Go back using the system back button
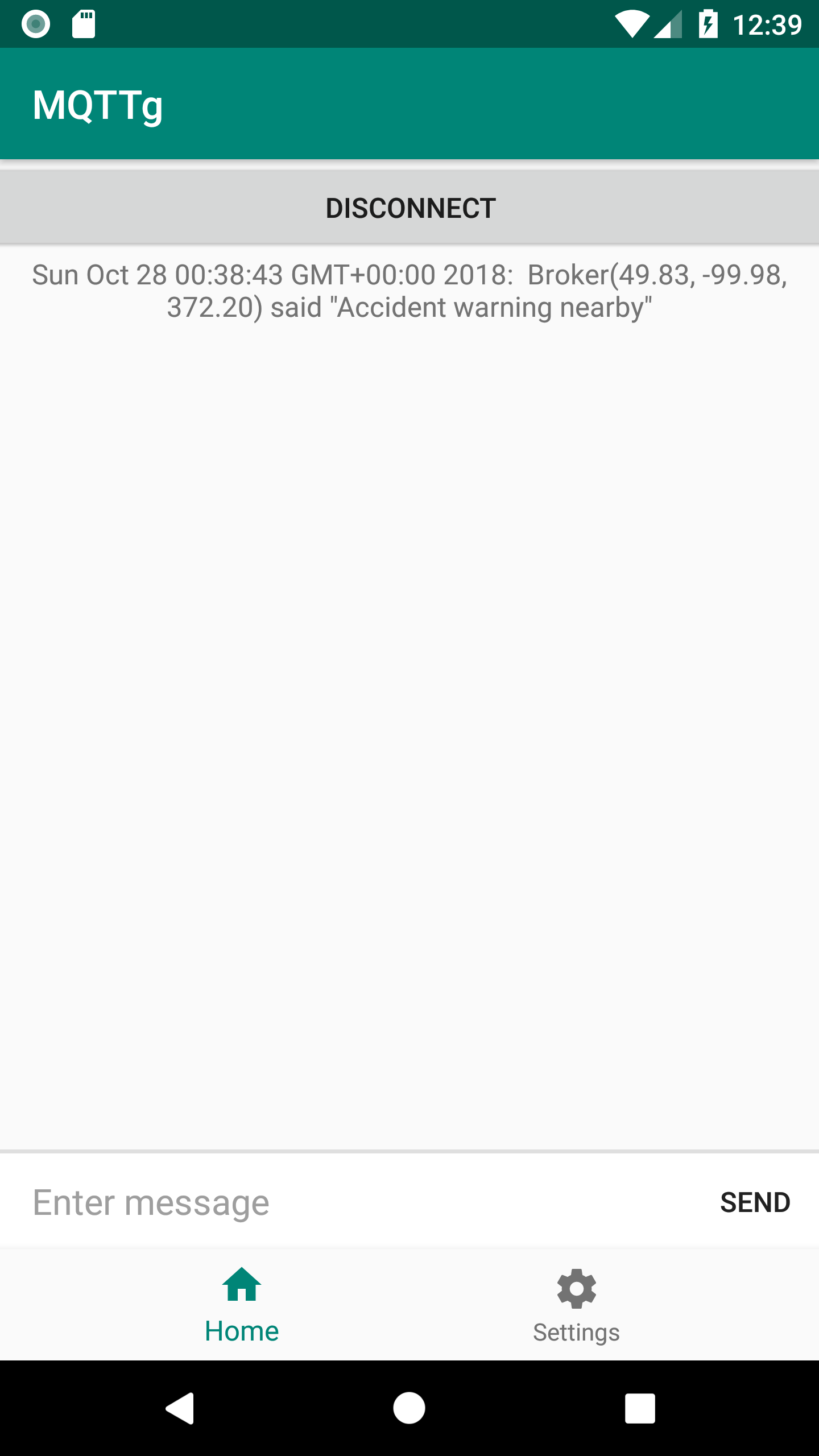This screenshot has height=1456, width=819. tap(180, 1408)
